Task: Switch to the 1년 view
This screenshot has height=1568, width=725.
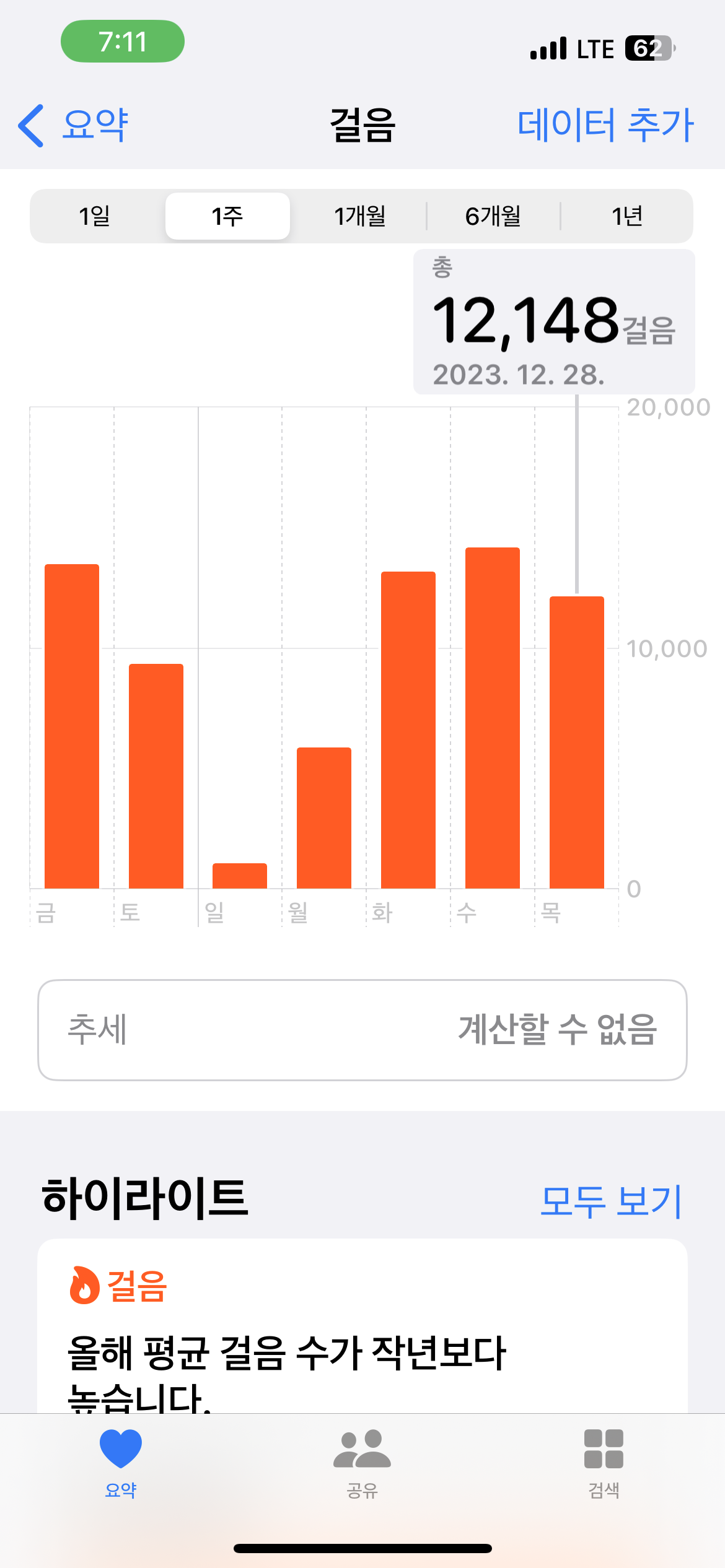Action: coord(626,216)
